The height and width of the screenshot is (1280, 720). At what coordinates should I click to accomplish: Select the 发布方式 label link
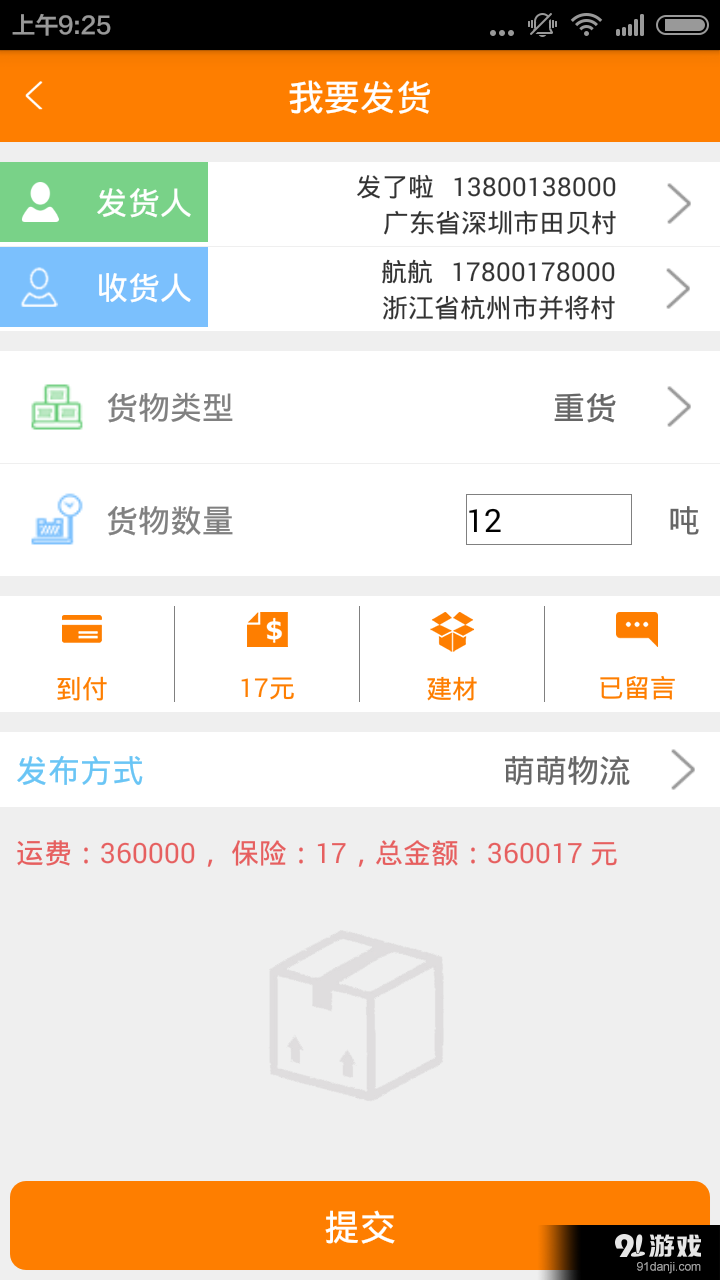pyautogui.click(x=79, y=771)
